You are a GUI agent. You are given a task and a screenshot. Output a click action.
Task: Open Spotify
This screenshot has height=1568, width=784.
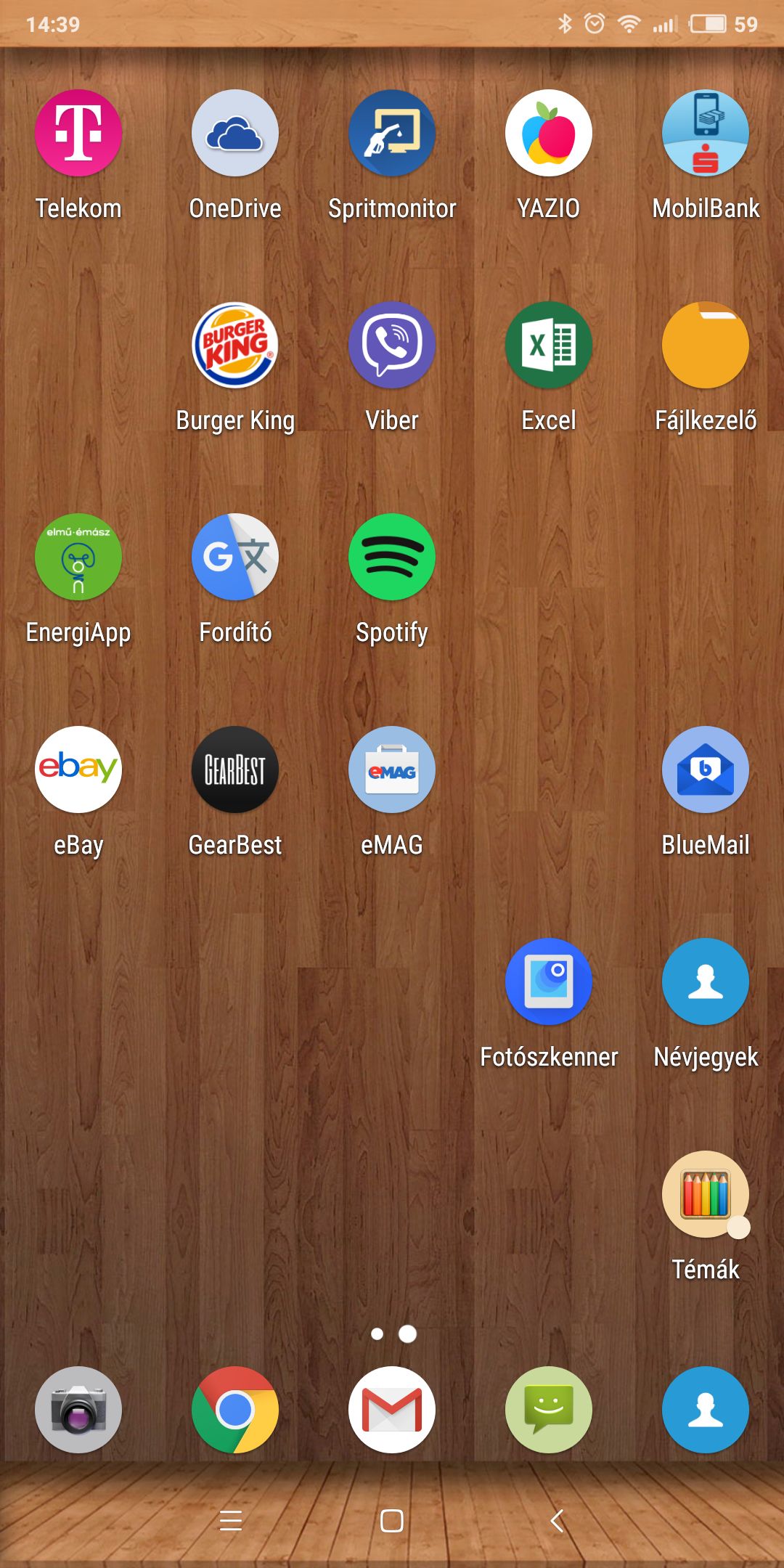392,557
